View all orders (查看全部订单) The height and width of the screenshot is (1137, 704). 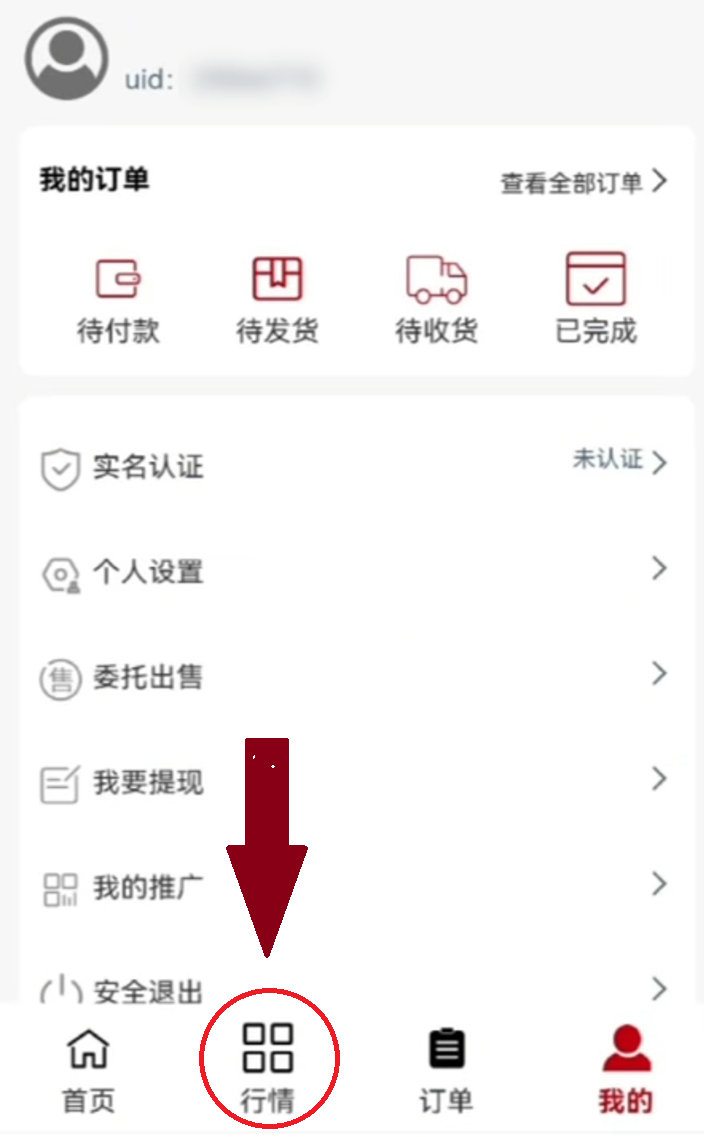(x=584, y=182)
